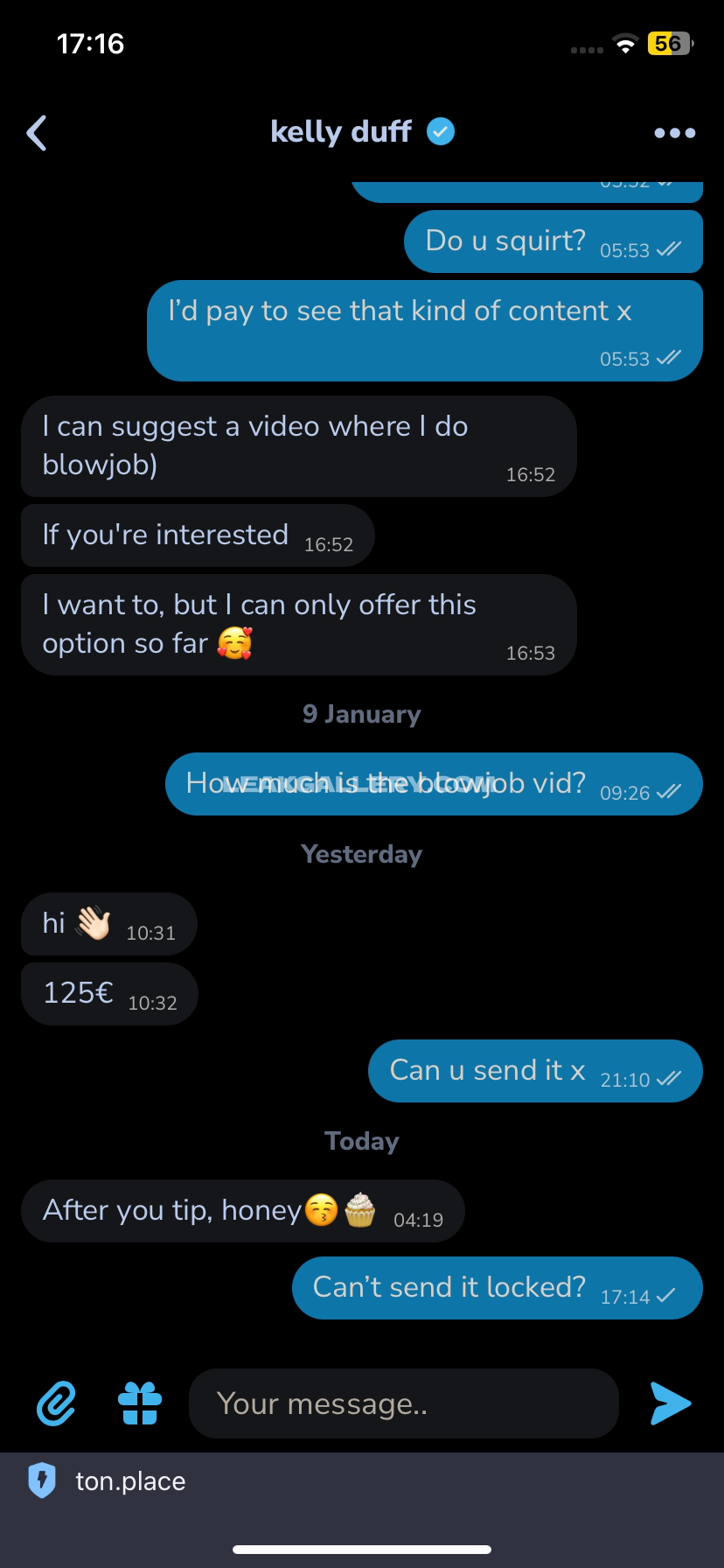Open the three-dot overflow menu

point(674,133)
